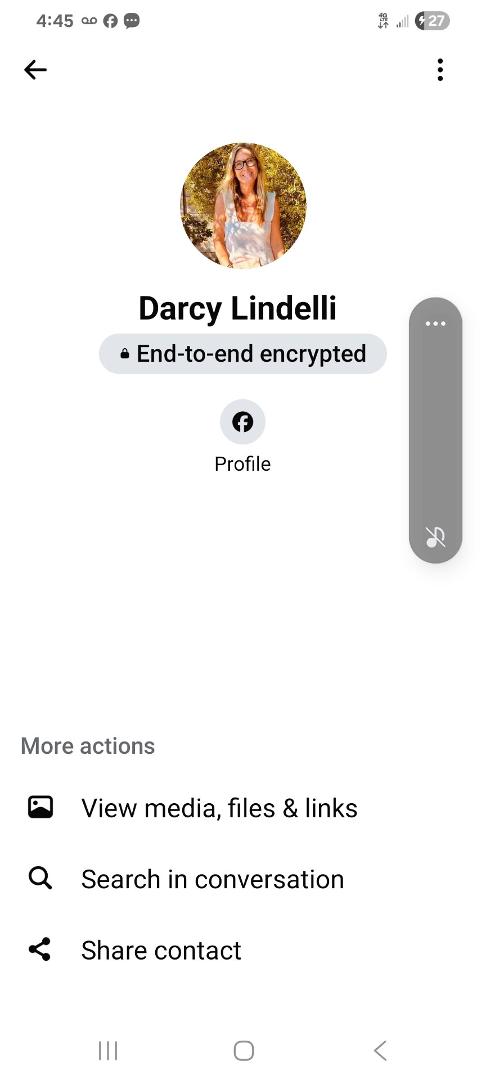This screenshot has height=1080, width=486.
Task: View media, files & links
Action: (243, 807)
